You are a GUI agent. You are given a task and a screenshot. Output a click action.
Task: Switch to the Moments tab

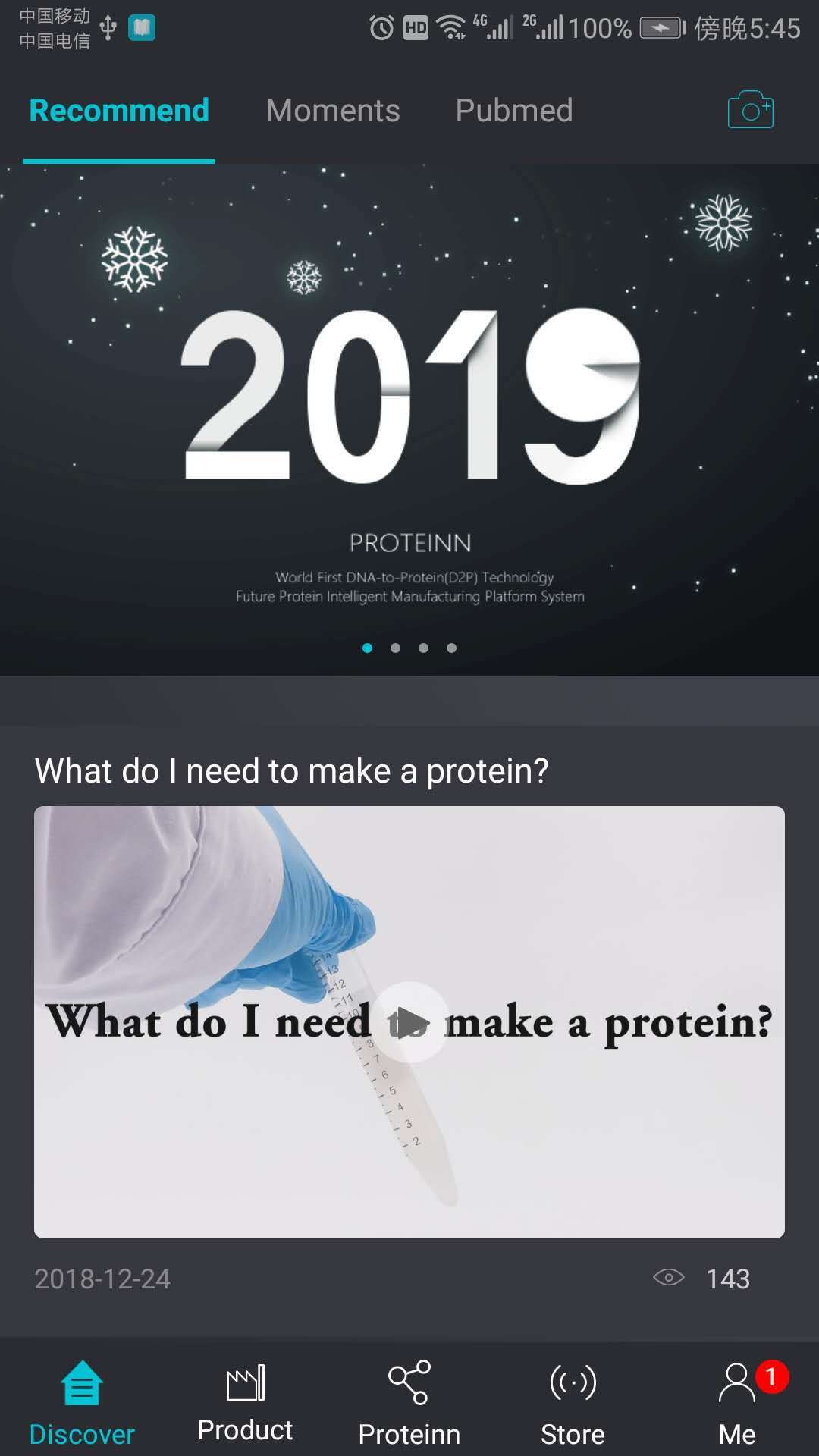pyautogui.click(x=333, y=111)
